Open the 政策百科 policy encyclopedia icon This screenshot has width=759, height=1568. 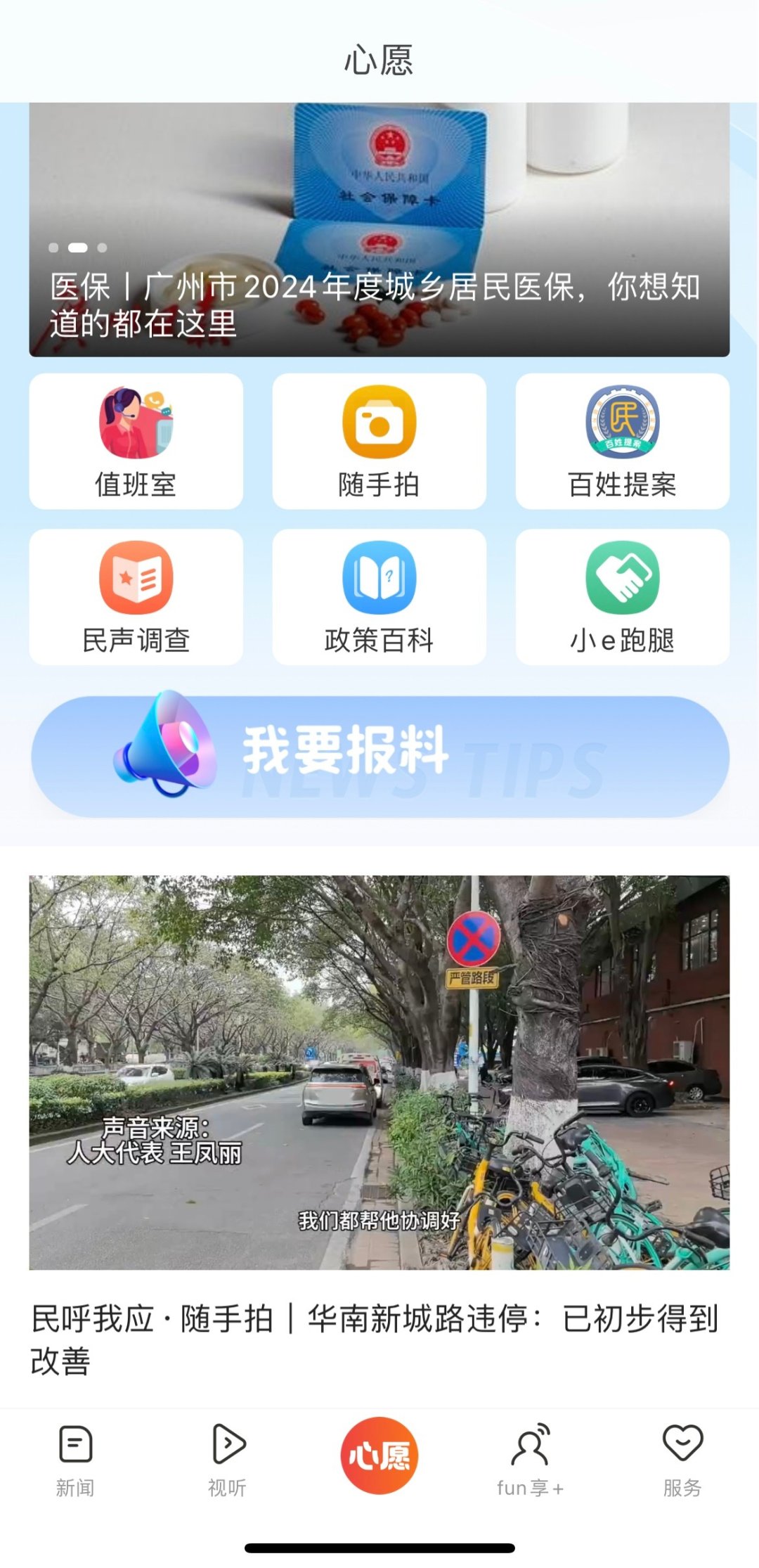click(x=379, y=579)
